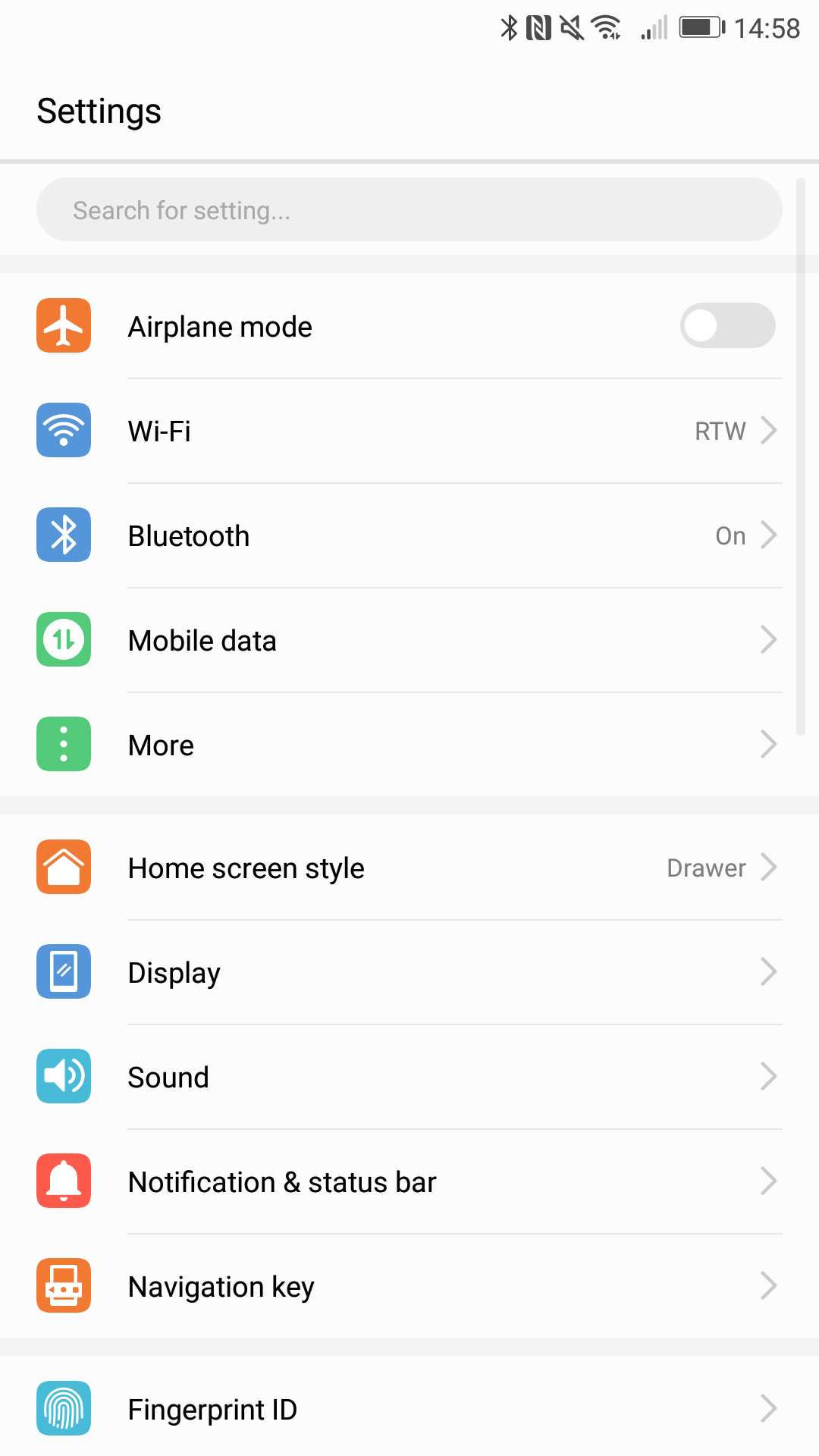The width and height of the screenshot is (819, 1456).
Task: Open Bluetooth settings
Action: [409, 535]
